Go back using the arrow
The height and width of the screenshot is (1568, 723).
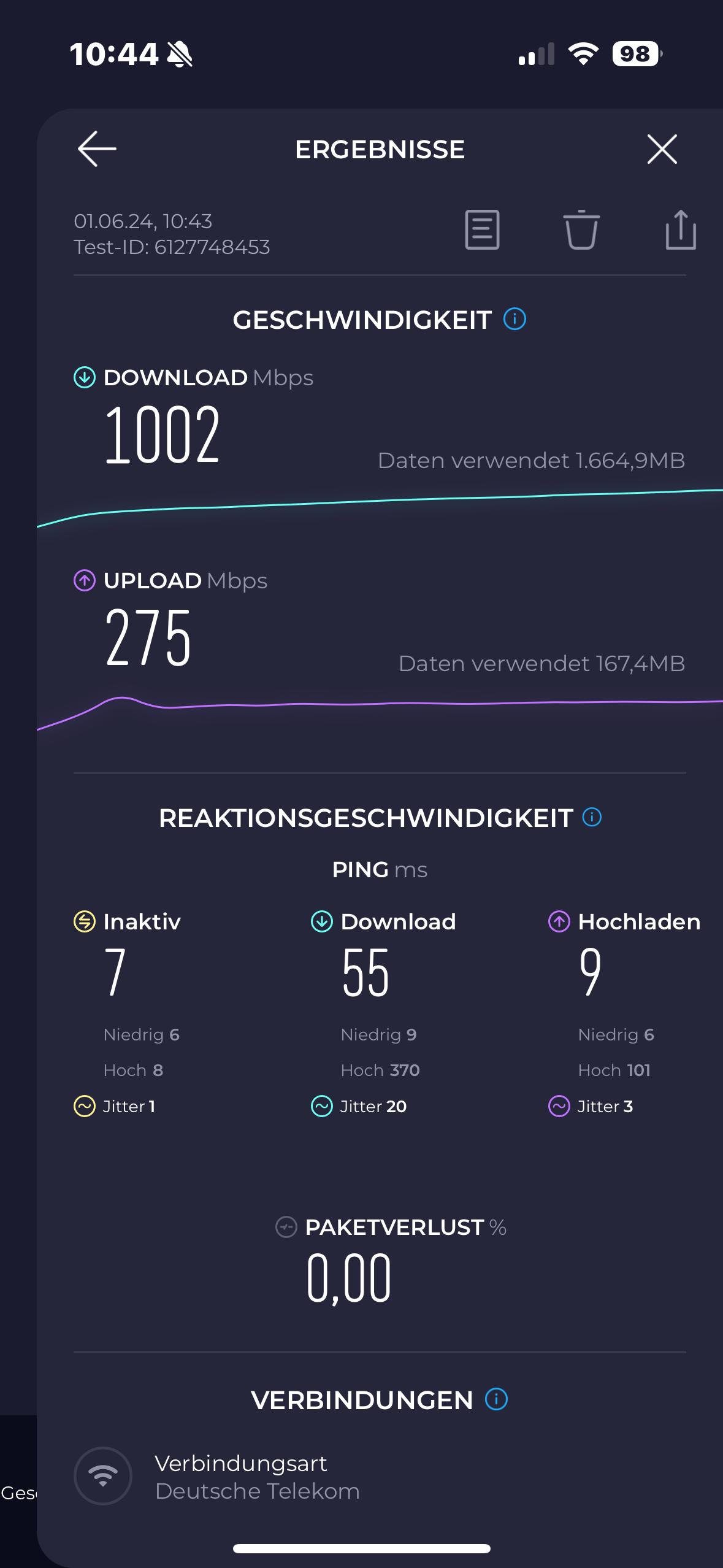(97, 149)
